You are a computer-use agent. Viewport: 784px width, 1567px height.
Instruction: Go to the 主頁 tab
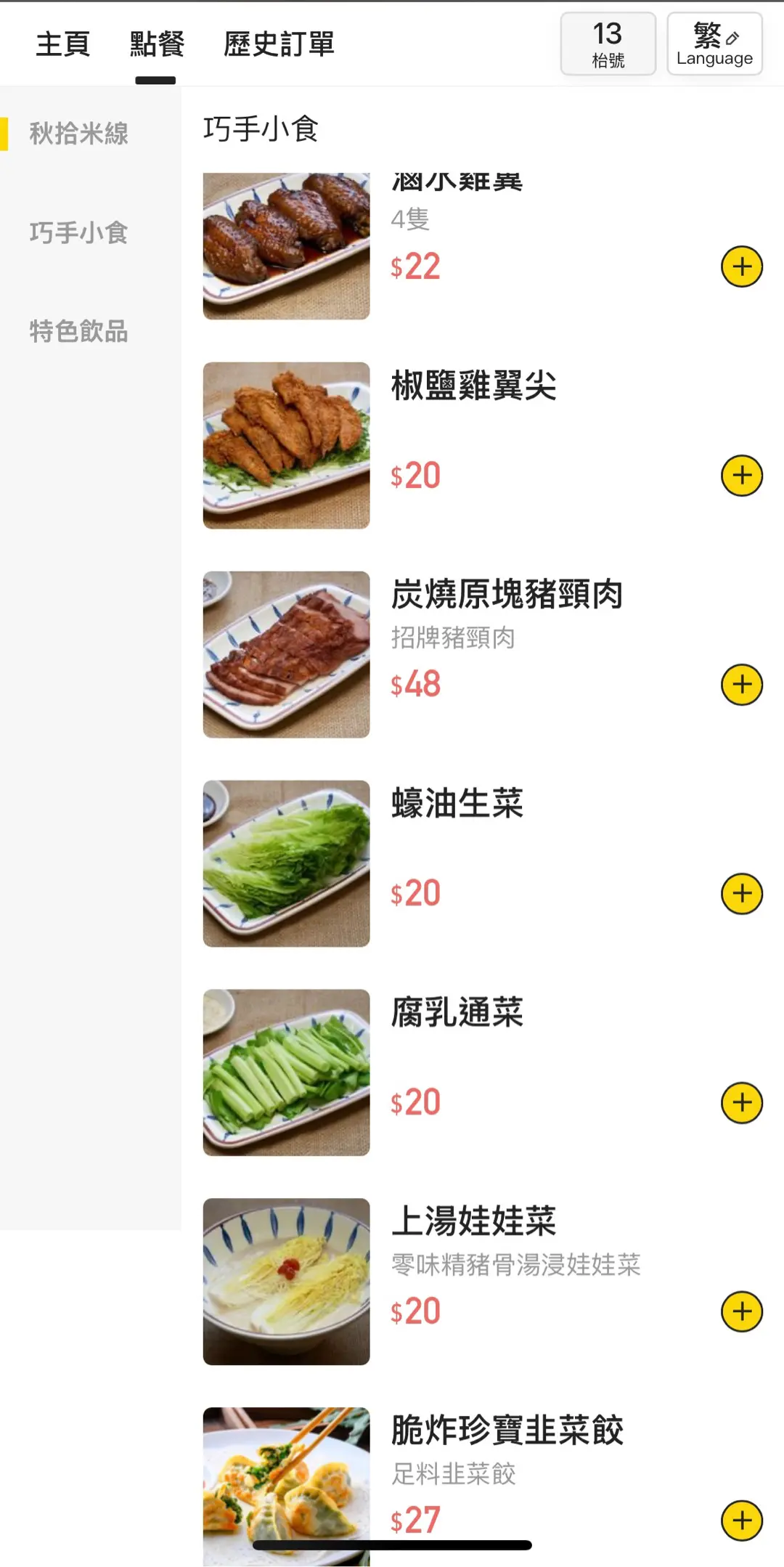click(x=63, y=44)
